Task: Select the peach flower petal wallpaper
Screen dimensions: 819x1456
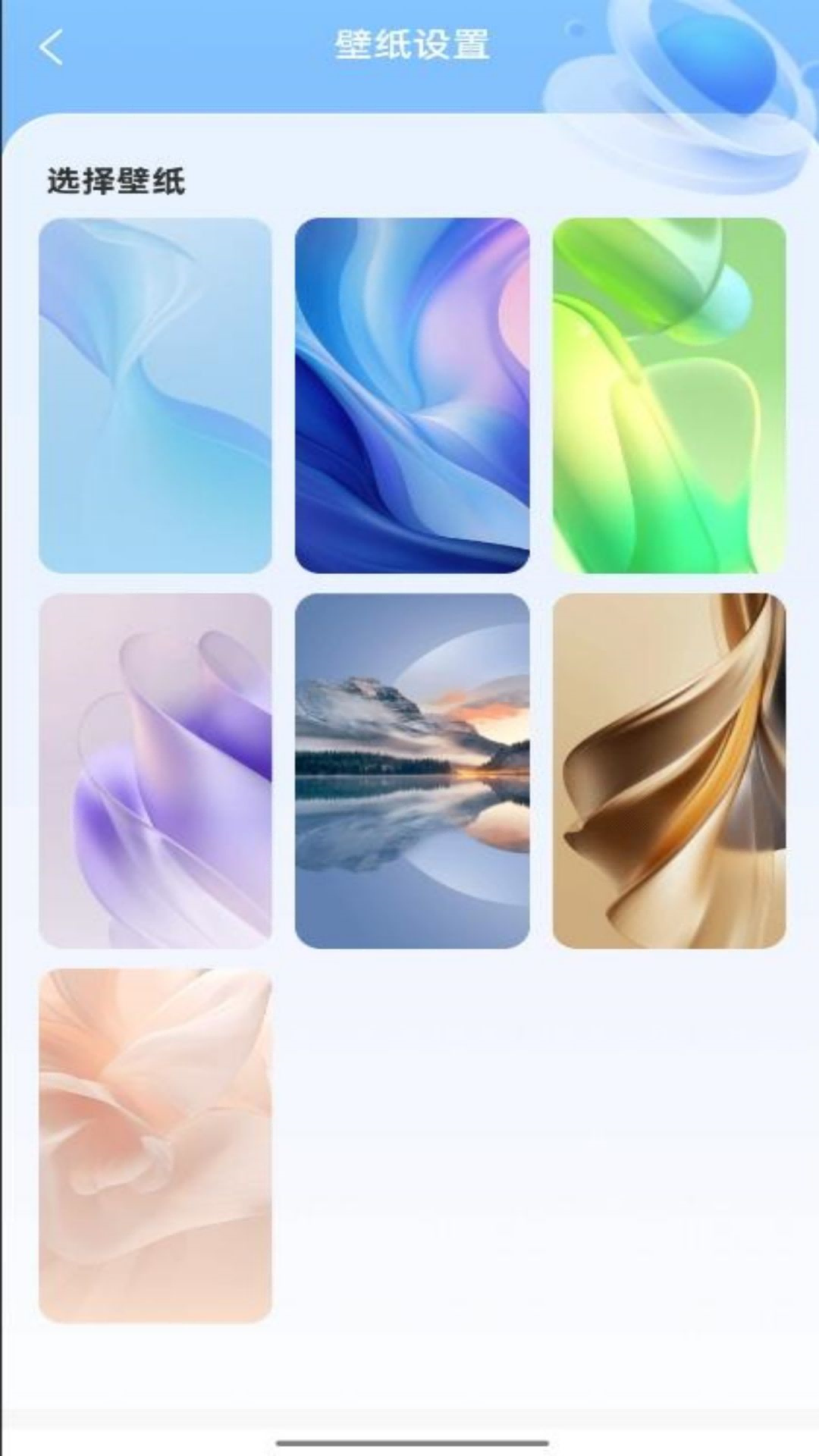Action: coord(155,1145)
